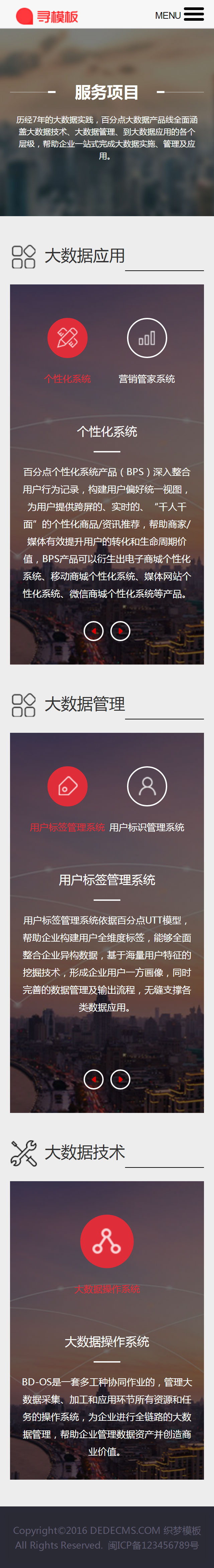Switch to the 用户标识管理系统 tab
The width and height of the screenshot is (214, 1568).
[146, 786]
